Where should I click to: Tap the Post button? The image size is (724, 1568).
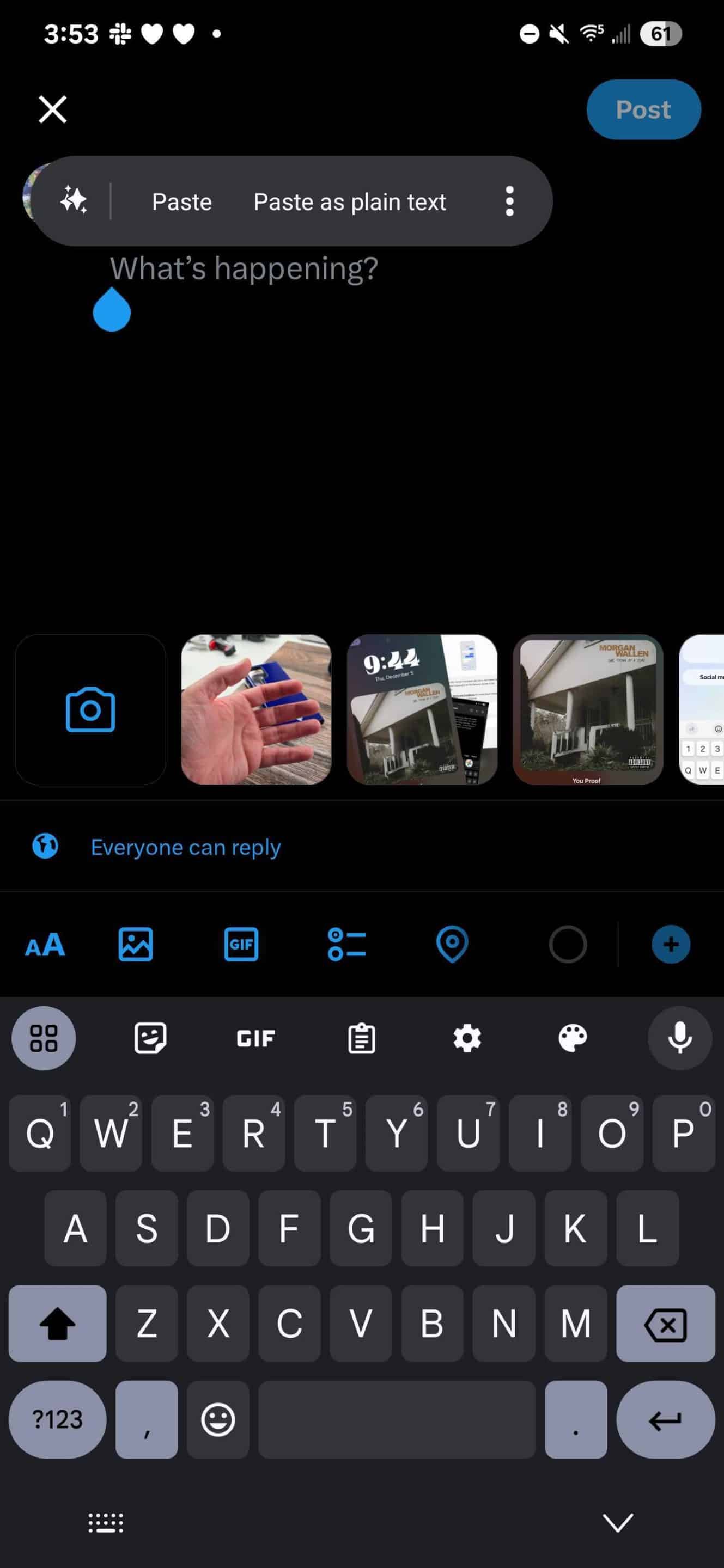tap(643, 109)
